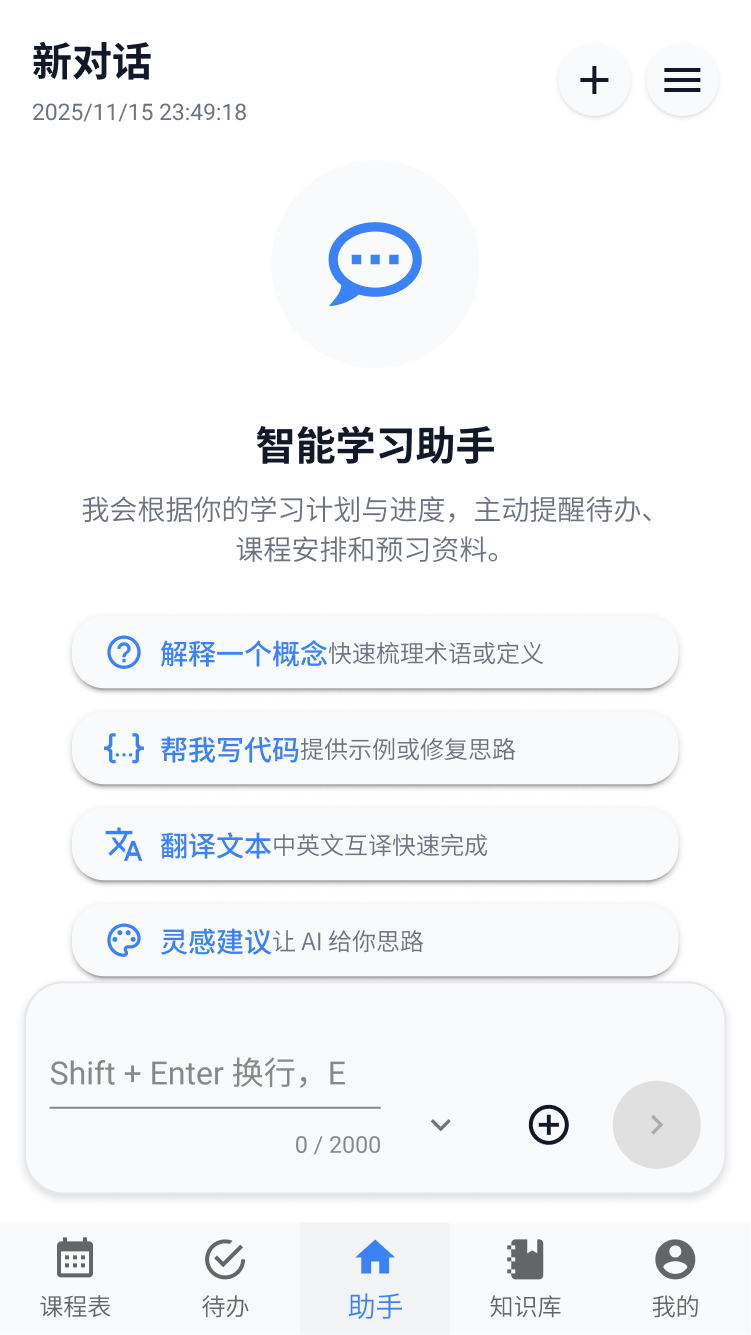Screen dimensions: 751x1335
Task: Click the calendar icon above 课程表
Action: pyautogui.click(x=75, y=1258)
